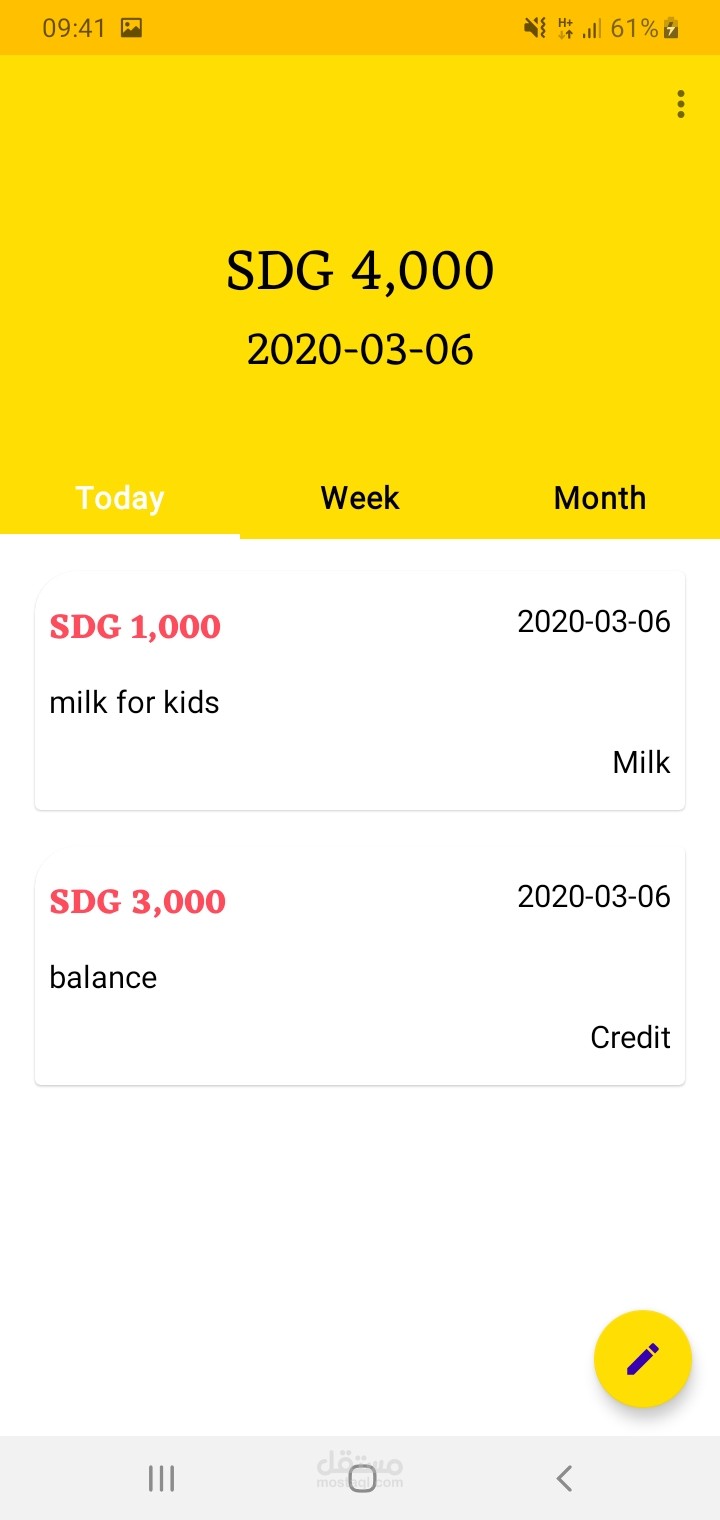Select the Today tab
Screen dimensions: 720x1520
(x=120, y=498)
